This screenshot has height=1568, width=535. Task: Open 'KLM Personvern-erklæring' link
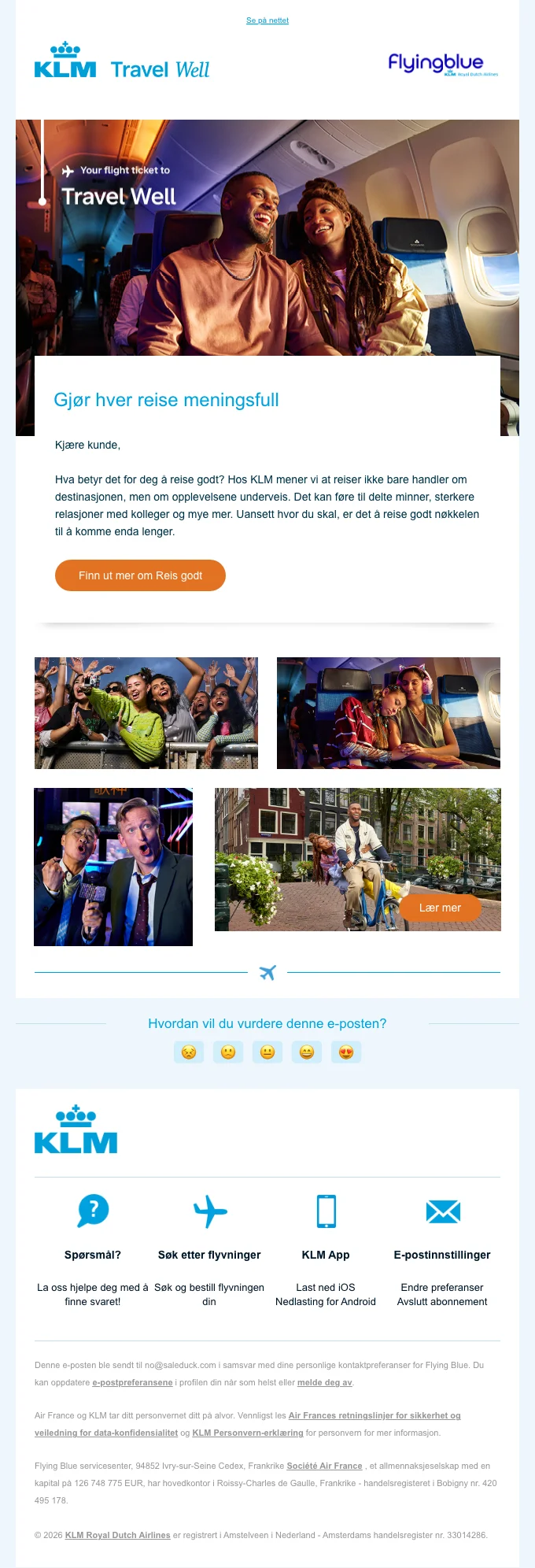248,1433
